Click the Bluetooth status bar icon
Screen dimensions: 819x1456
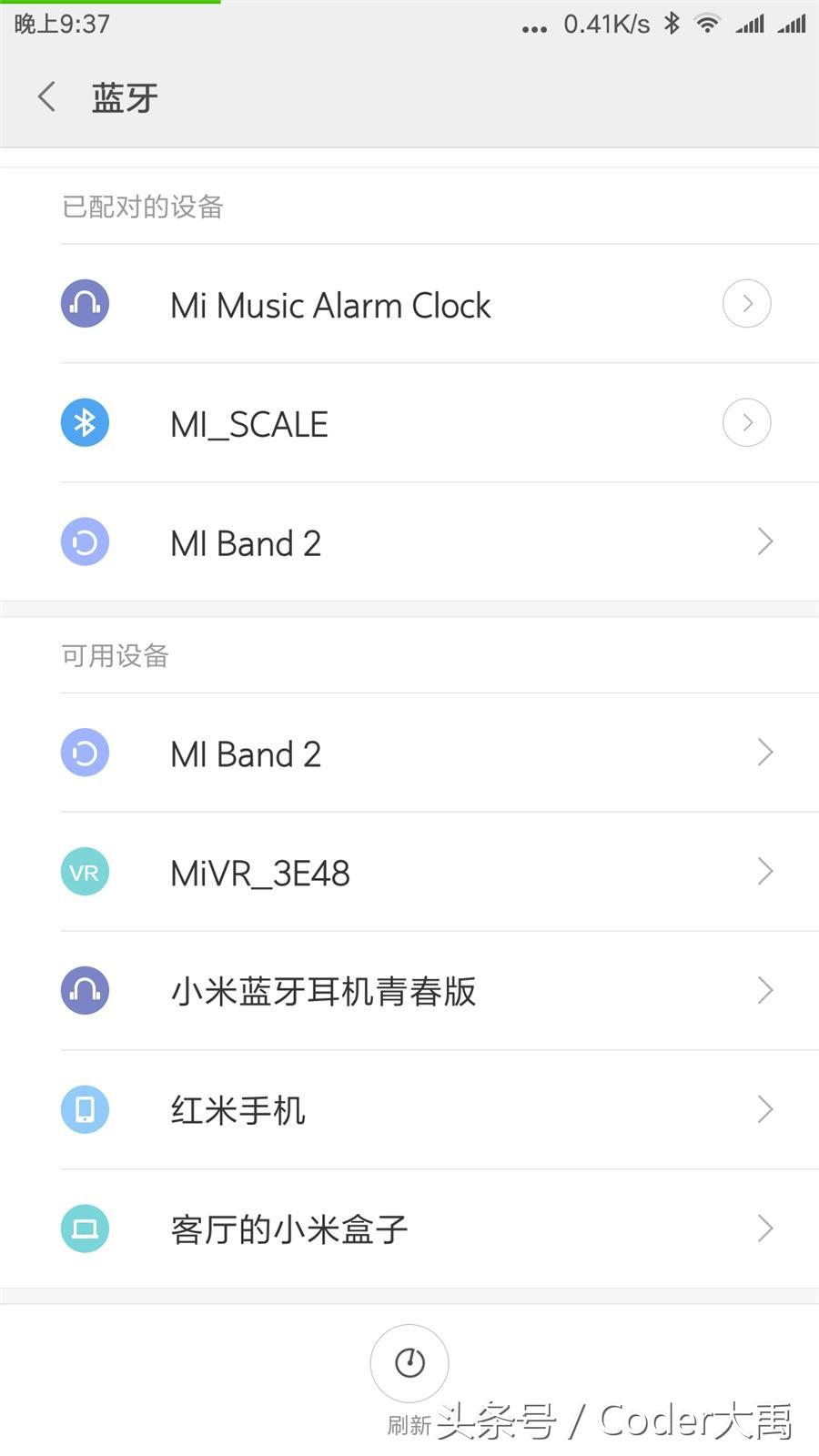click(670, 24)
